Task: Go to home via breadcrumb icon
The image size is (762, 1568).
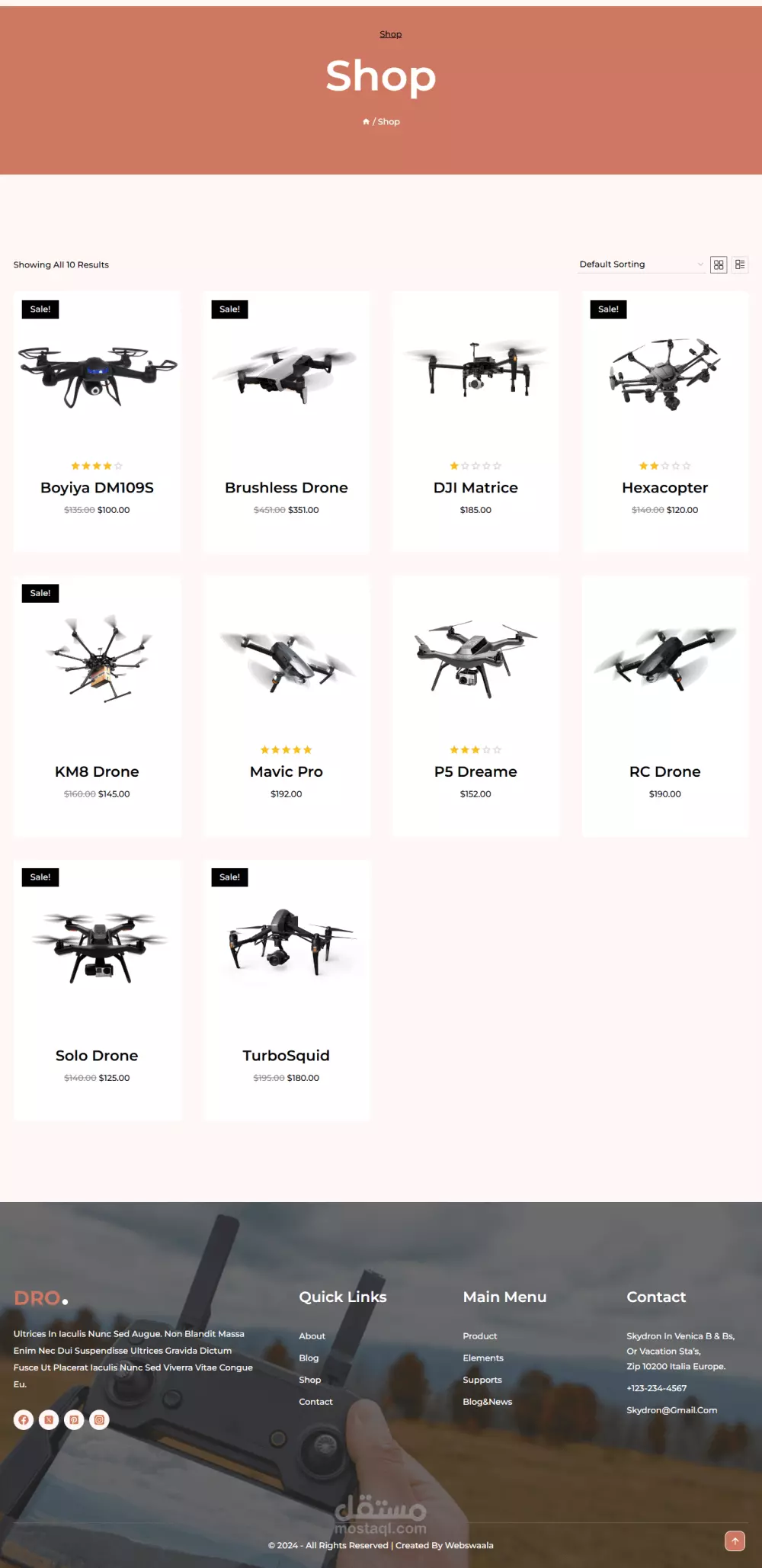Action: [x=366, y=122]
